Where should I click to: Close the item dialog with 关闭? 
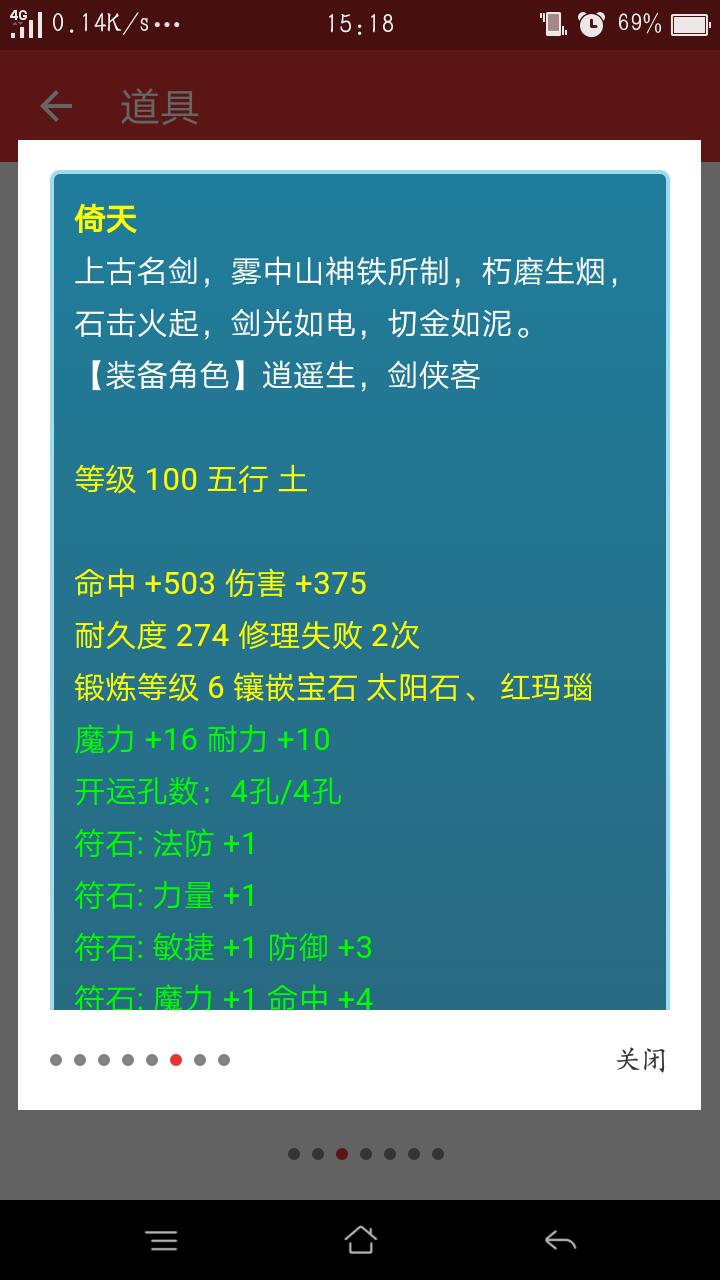(x=640, y=1060)
